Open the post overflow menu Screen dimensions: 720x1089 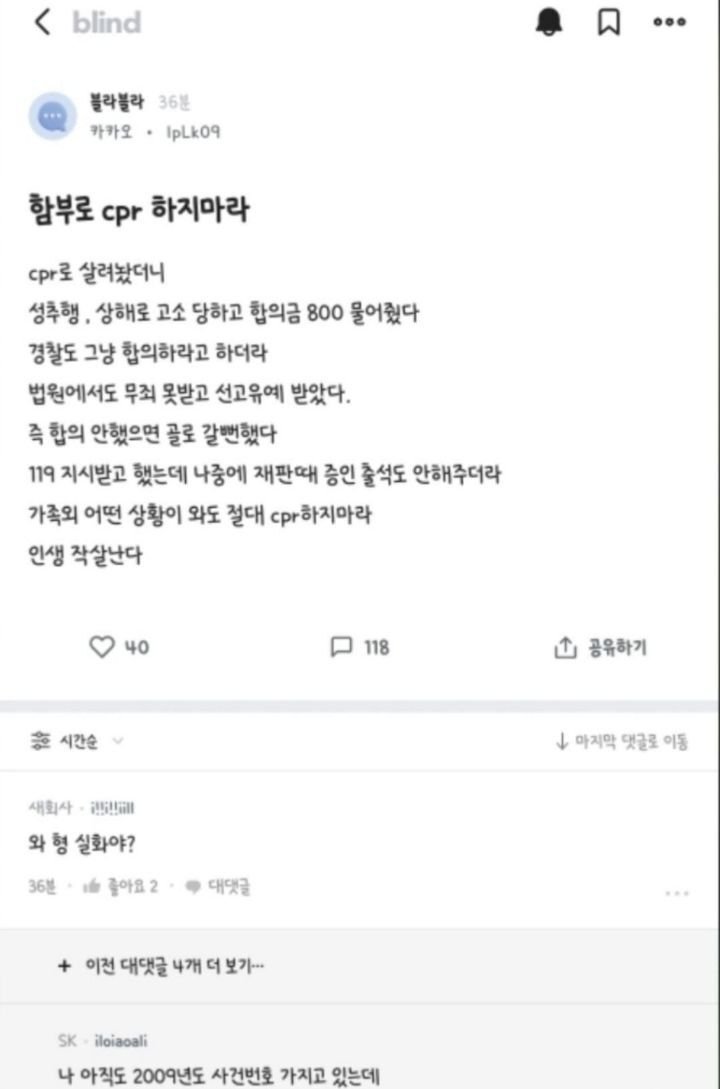tap(669, 23)
